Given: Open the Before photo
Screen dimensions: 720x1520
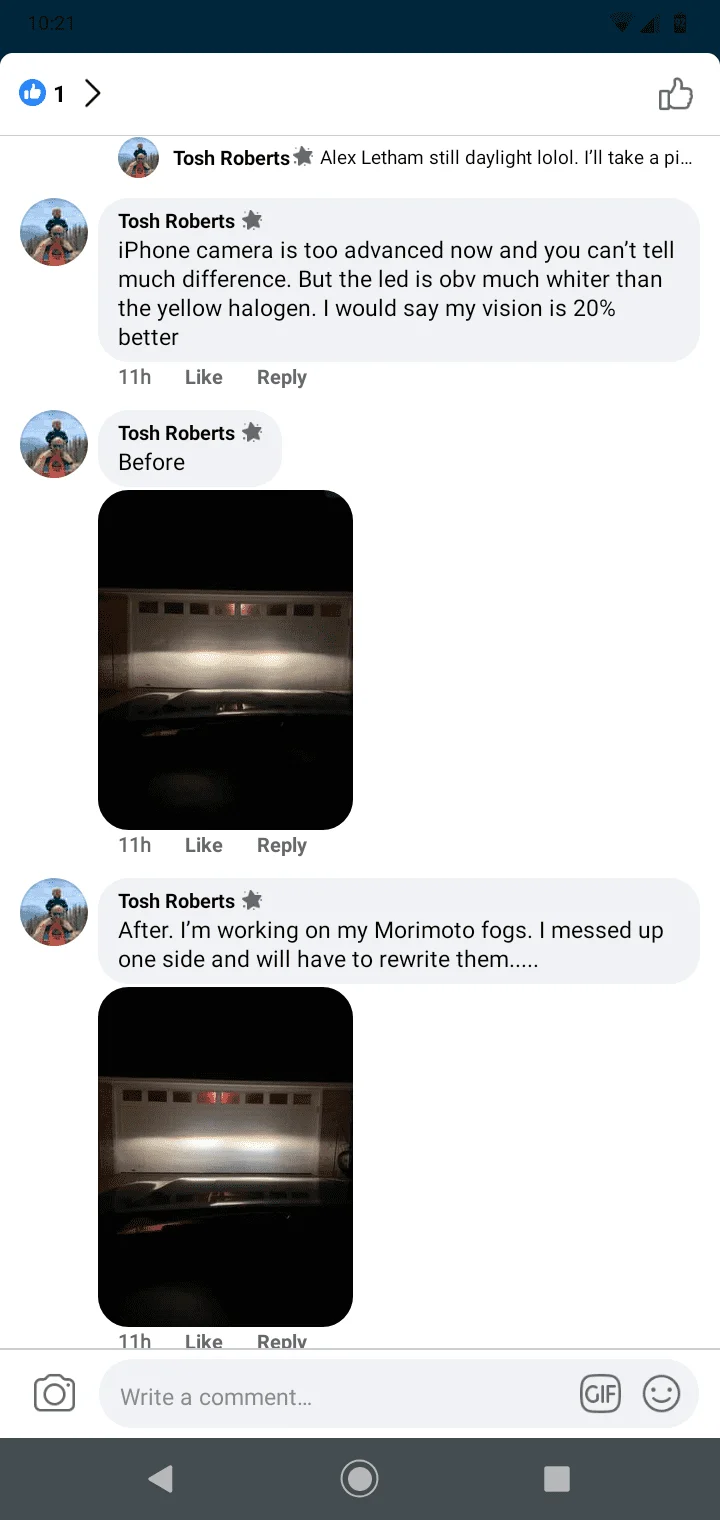Looking at the screenshot, I should 226,659.
